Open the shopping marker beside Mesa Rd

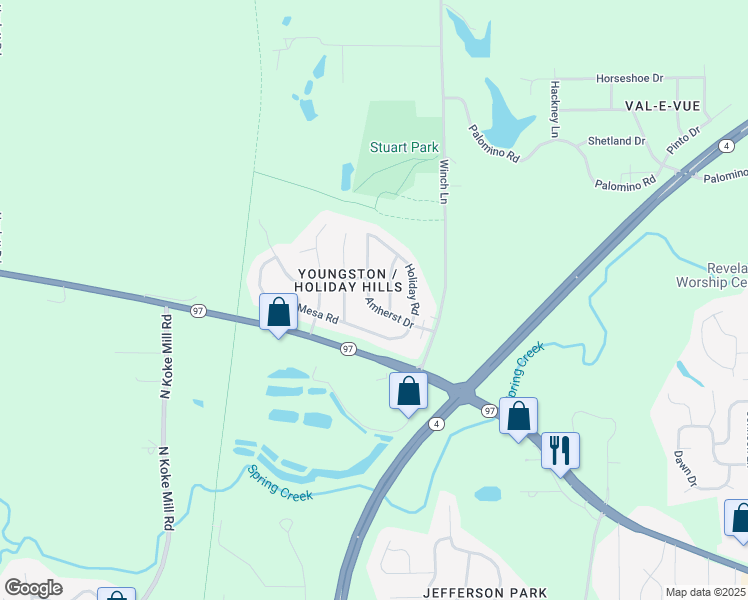pos(279,313)
